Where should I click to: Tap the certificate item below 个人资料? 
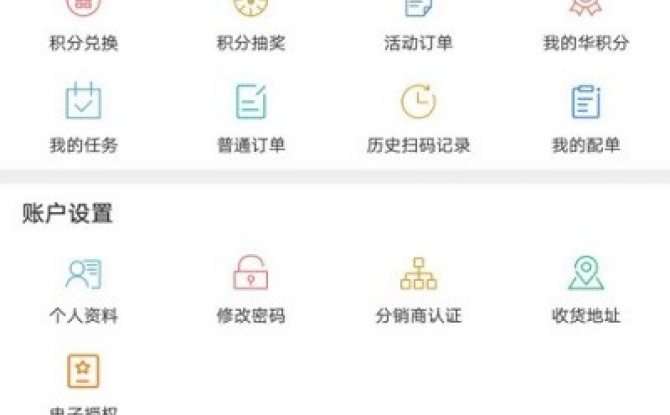tap(84, 380)
